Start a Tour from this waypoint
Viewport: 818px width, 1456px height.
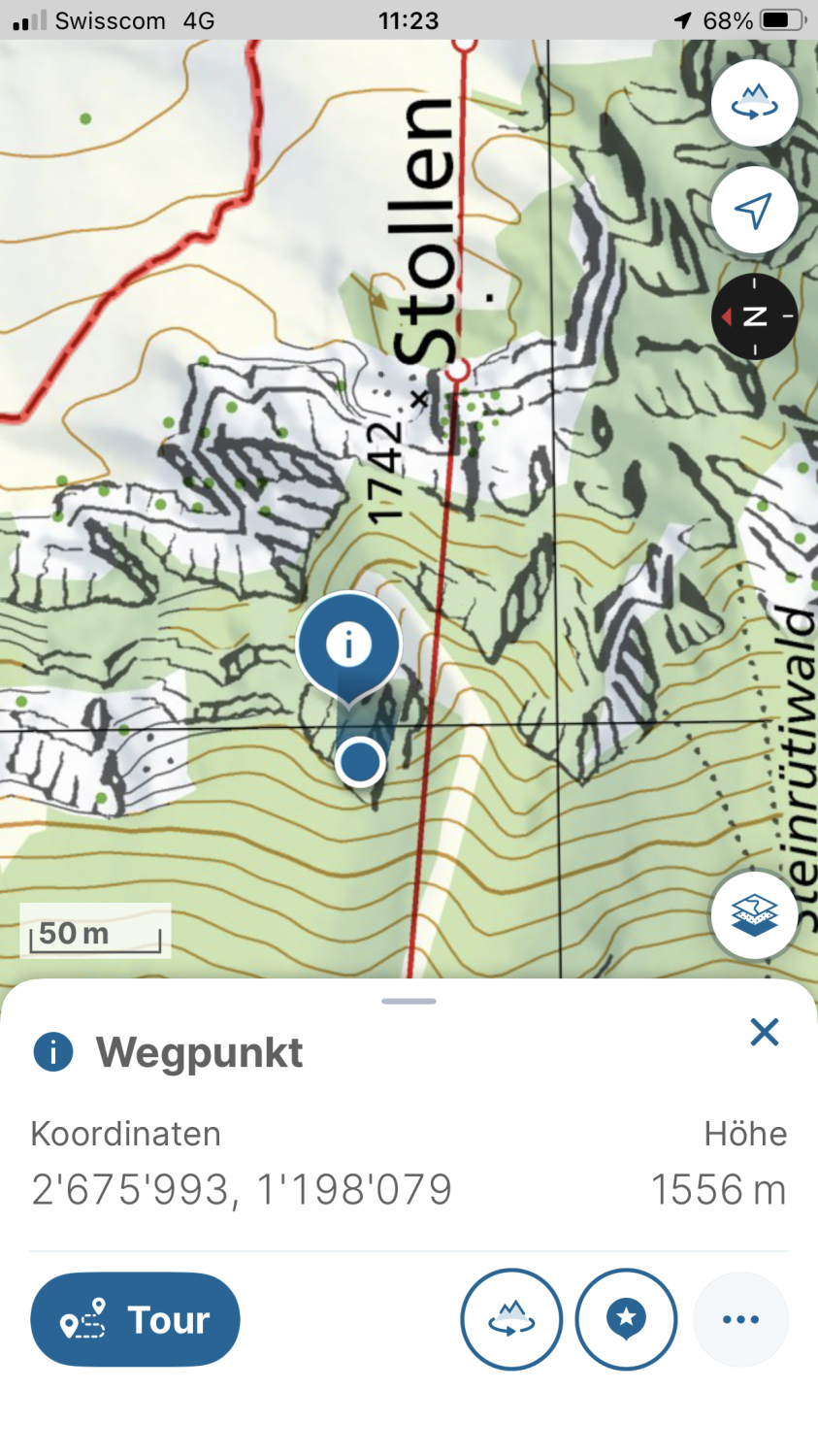pos(135,1319)
